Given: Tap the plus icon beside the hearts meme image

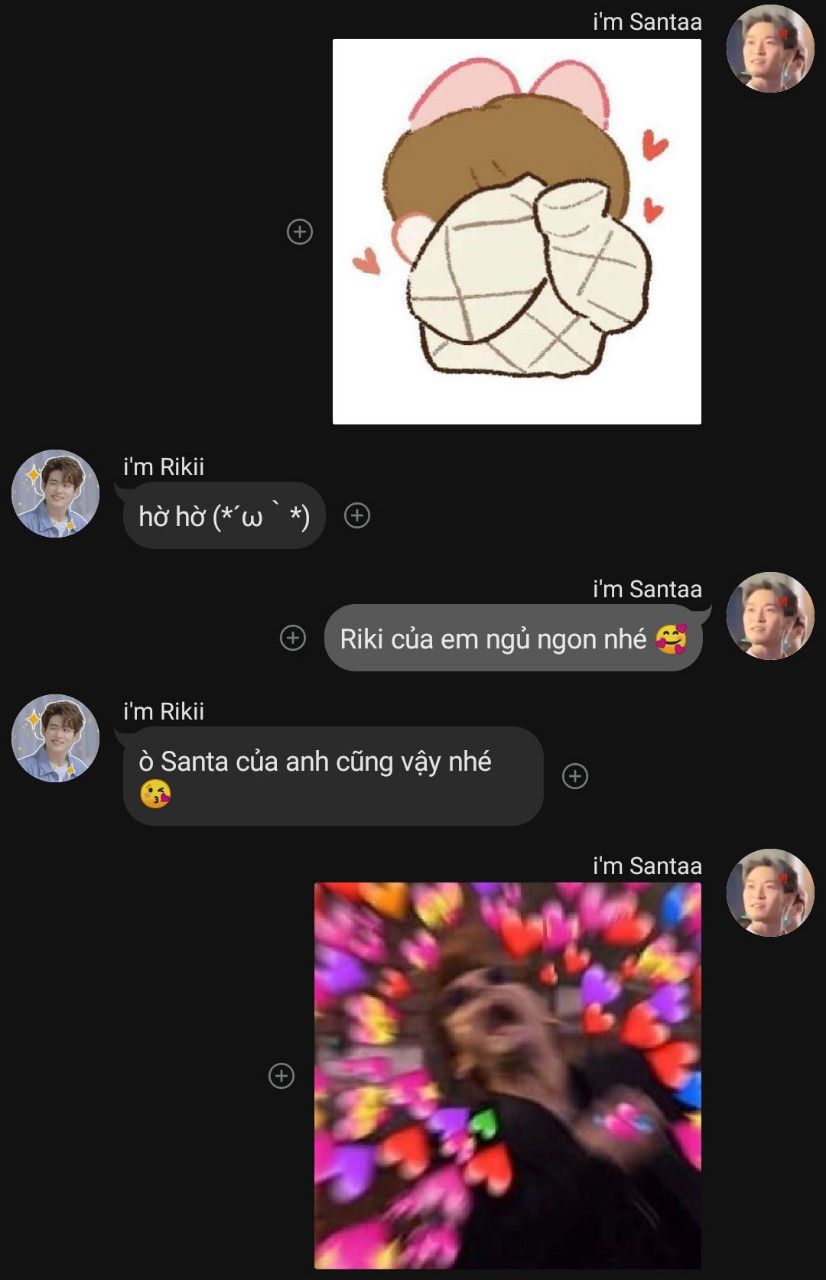Looking at the screenshot, I should coord(282,1076).
